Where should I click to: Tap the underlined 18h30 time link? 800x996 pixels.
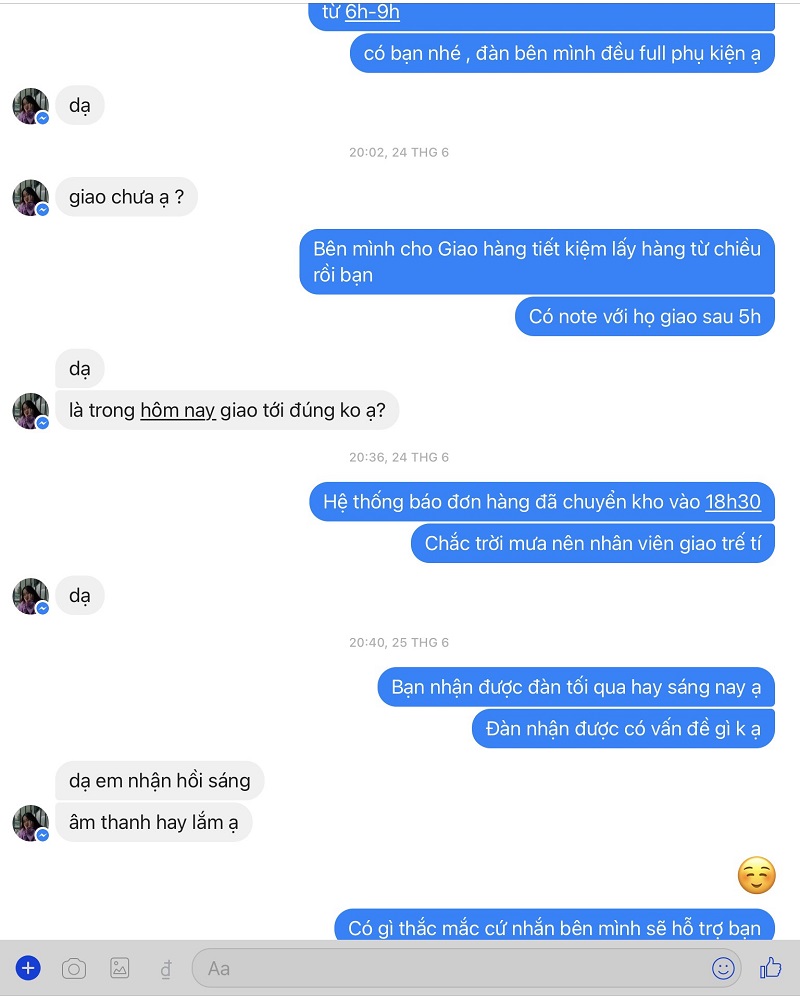tap(733, 501)
